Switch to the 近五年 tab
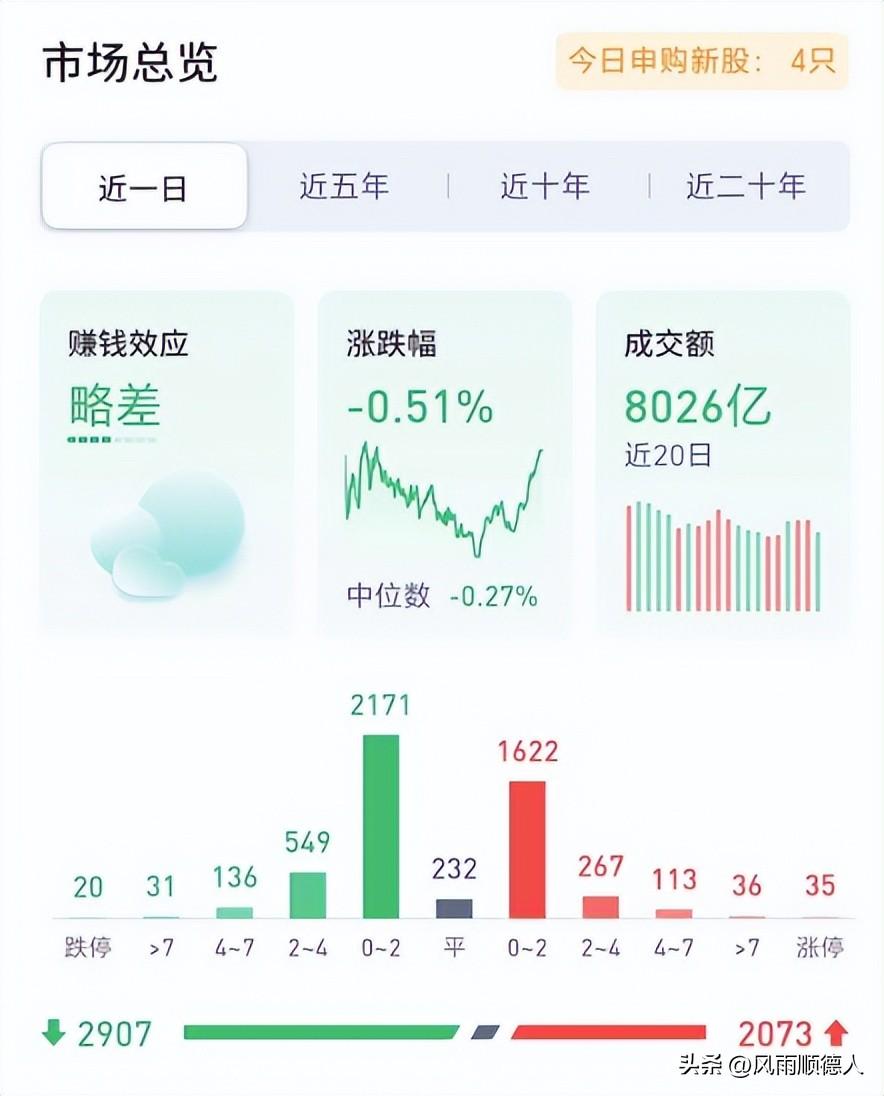This screenshot has width=884, height=1096. tap(345, 187)
